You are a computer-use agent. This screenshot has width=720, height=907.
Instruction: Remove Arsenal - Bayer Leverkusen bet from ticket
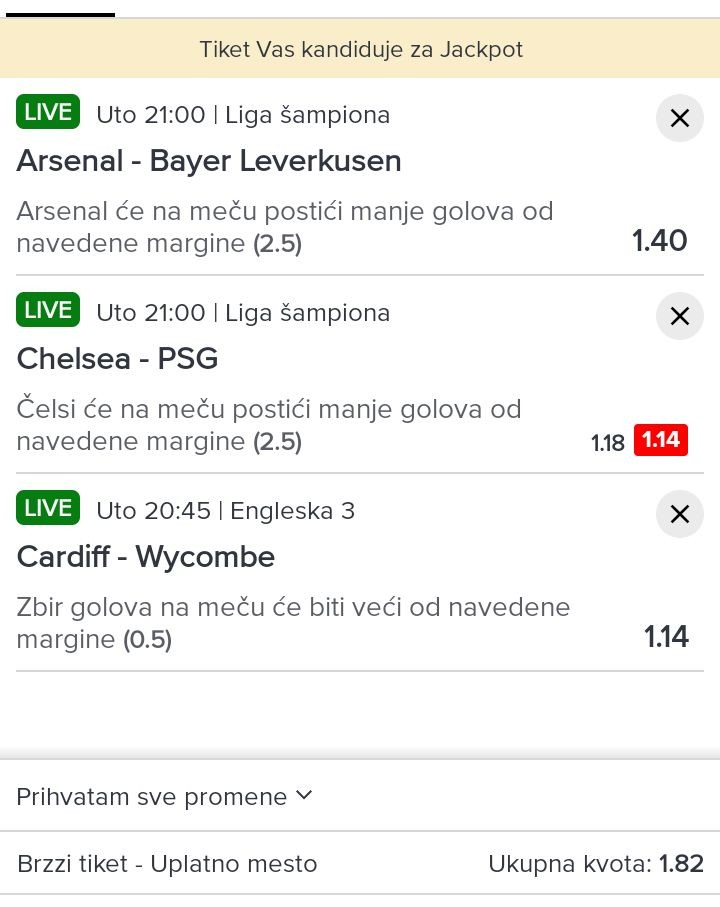pos(679,118)
